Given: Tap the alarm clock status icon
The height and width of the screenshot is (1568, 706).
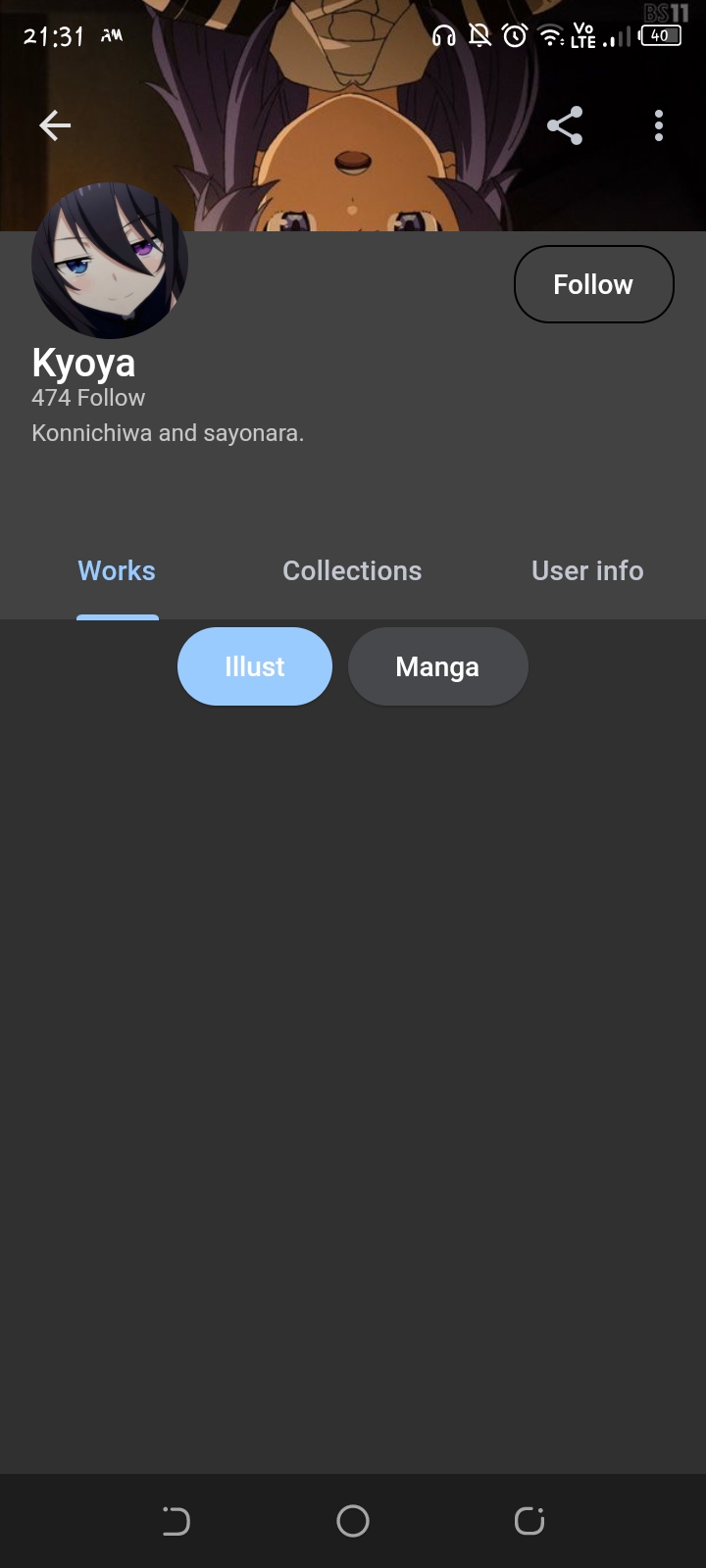Looking at the screenshot, I should (513, 35).
